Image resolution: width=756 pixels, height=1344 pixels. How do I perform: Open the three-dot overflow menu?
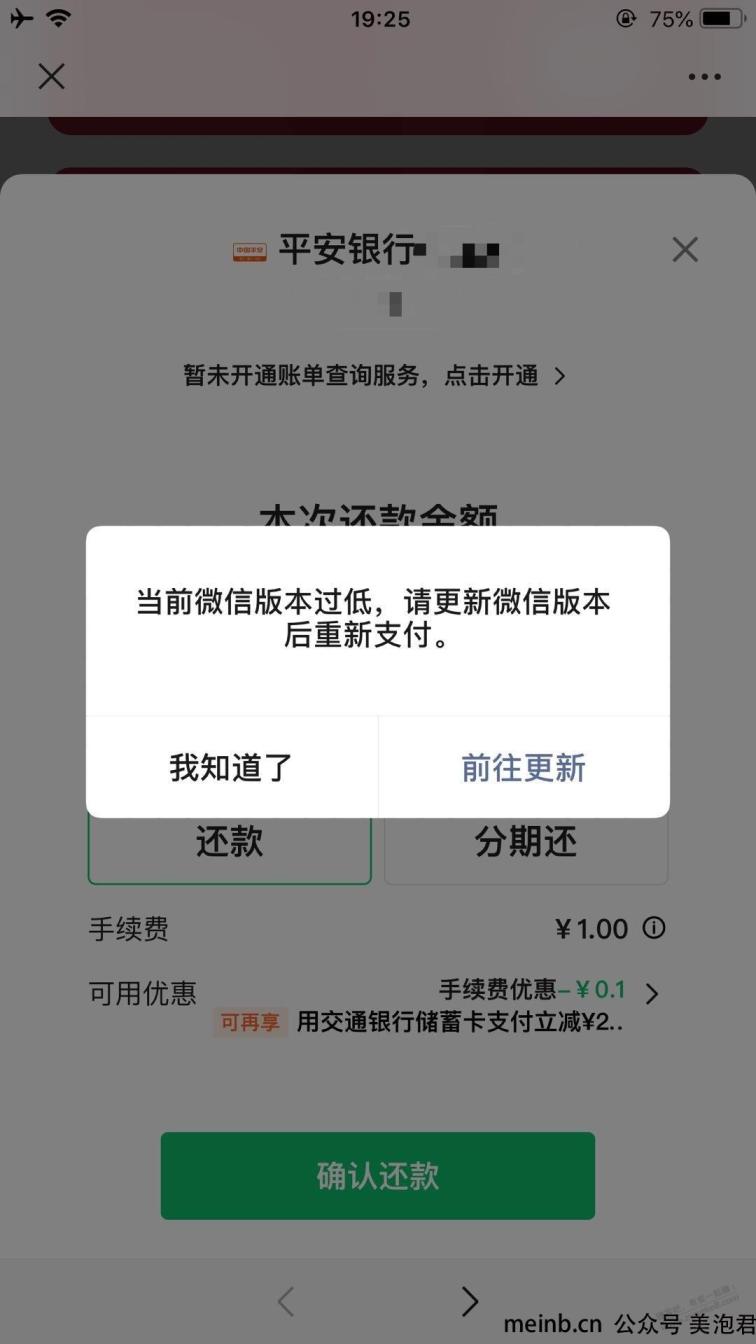click(704, 77)
